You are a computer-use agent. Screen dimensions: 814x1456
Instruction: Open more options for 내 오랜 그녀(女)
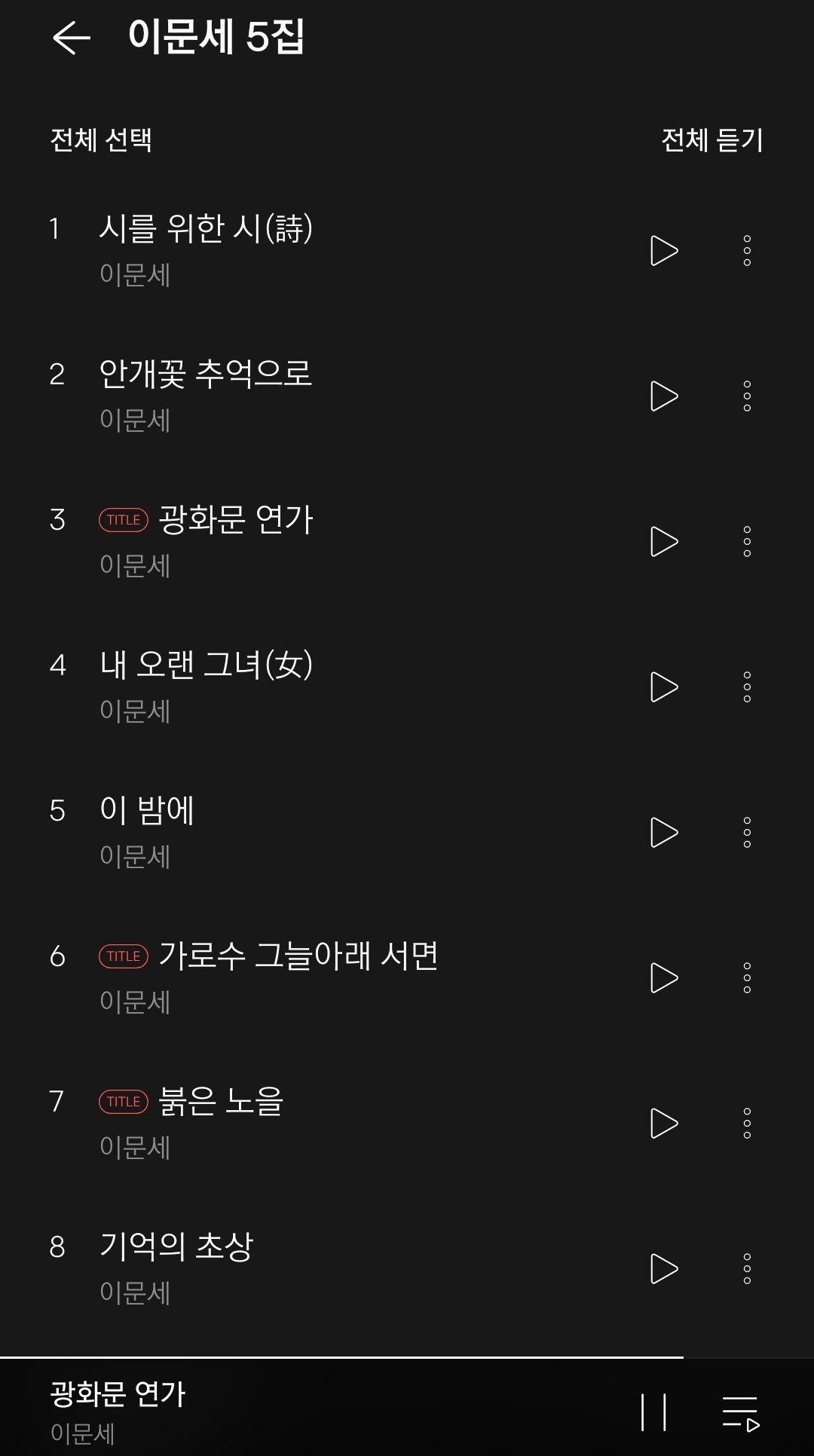[747, 687]
